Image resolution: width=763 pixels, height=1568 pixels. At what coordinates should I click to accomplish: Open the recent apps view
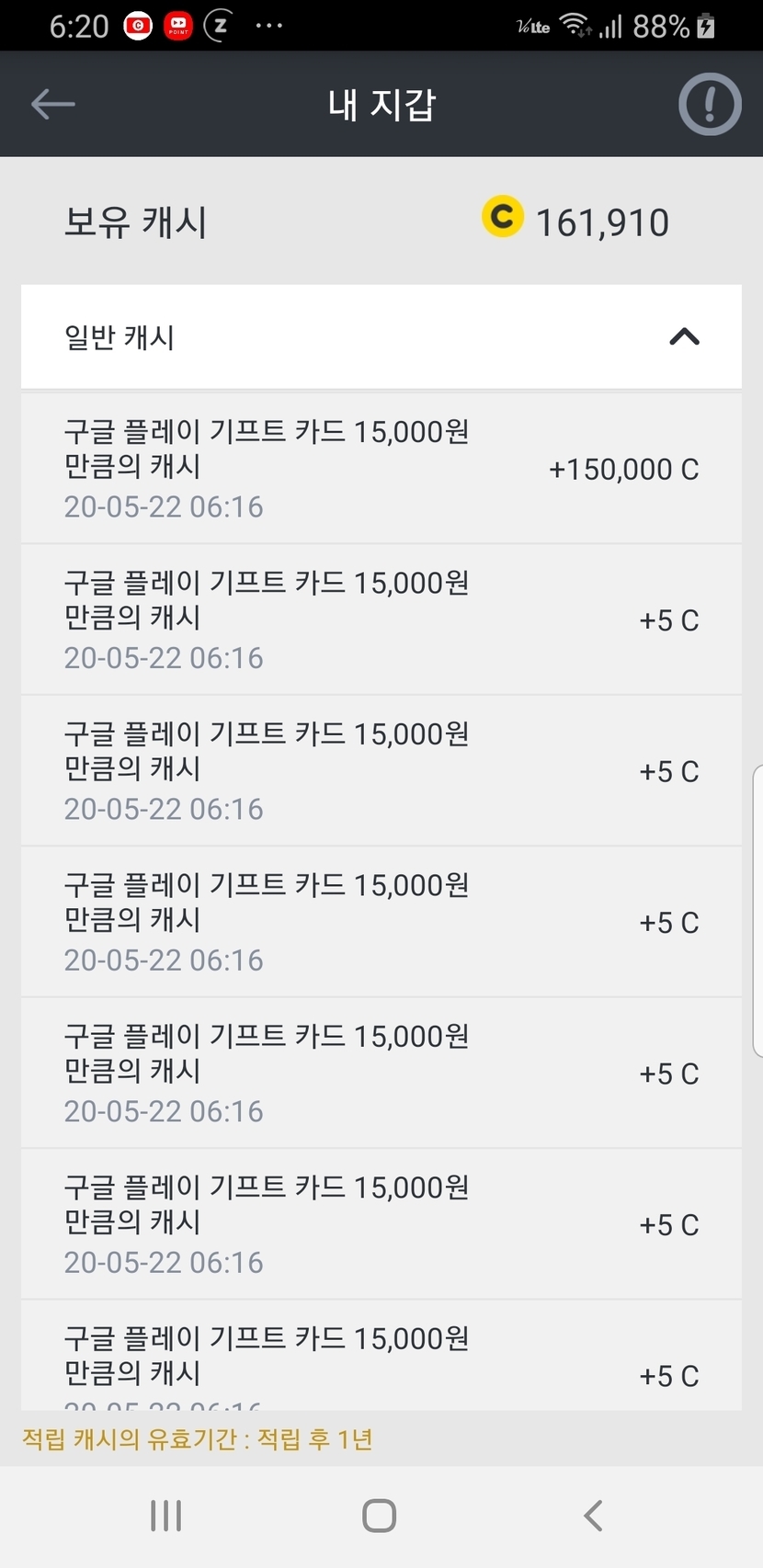(165, 1516)
